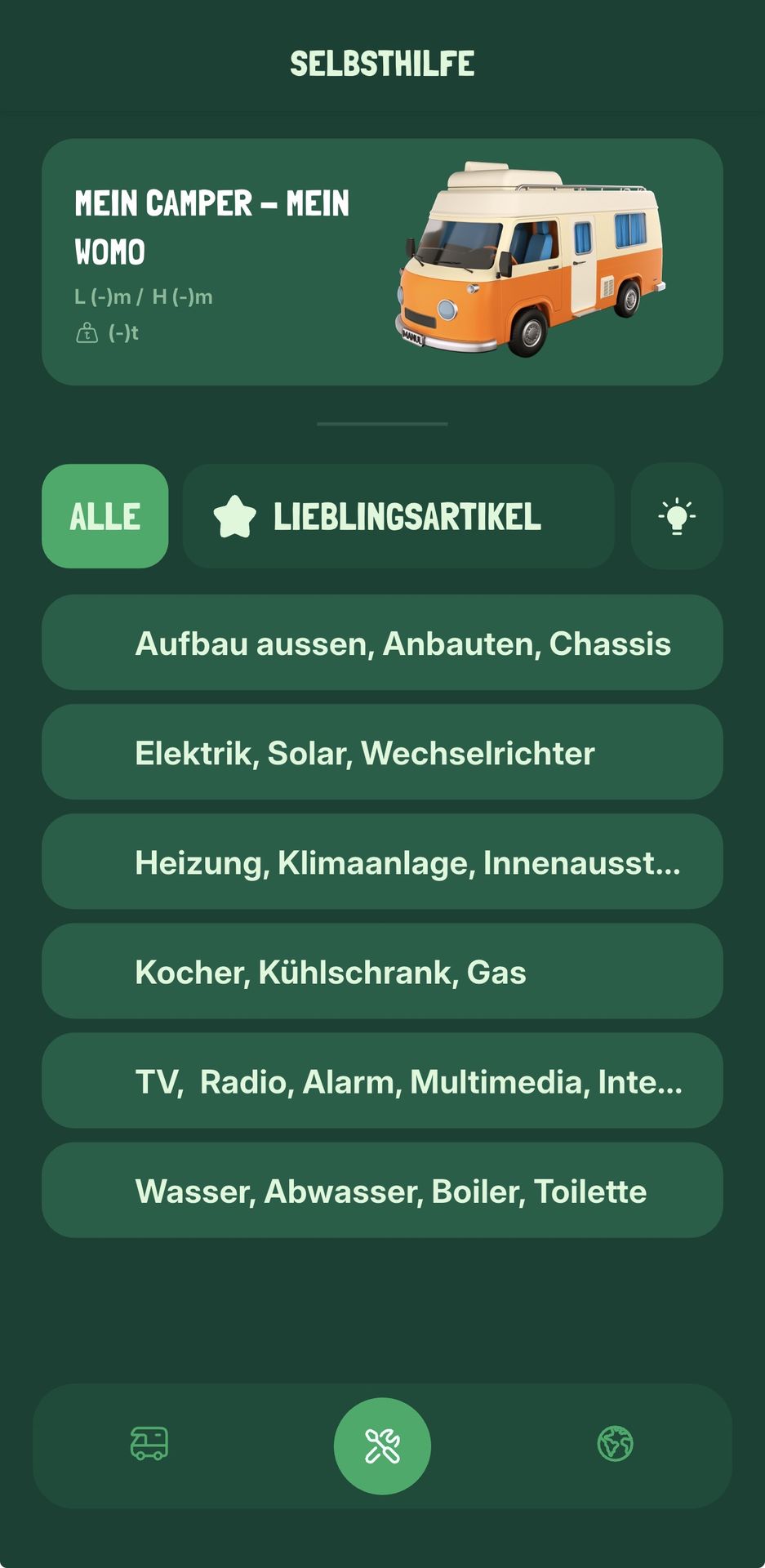
Task: Tap the lightbulb tips icon
Action: point(677,516)
